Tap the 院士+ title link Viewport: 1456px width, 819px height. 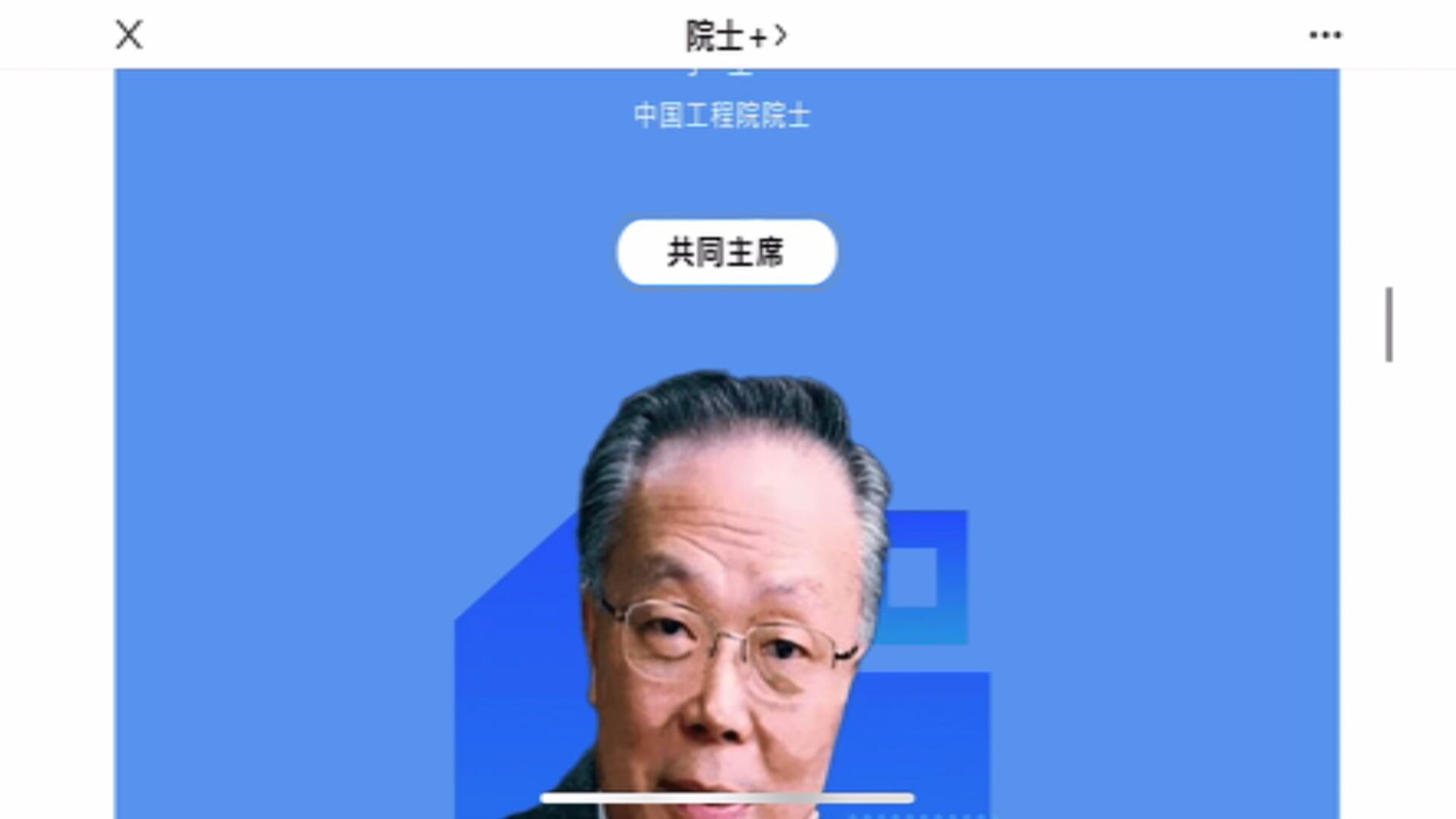pyautogui.click(x=735, y=36)
